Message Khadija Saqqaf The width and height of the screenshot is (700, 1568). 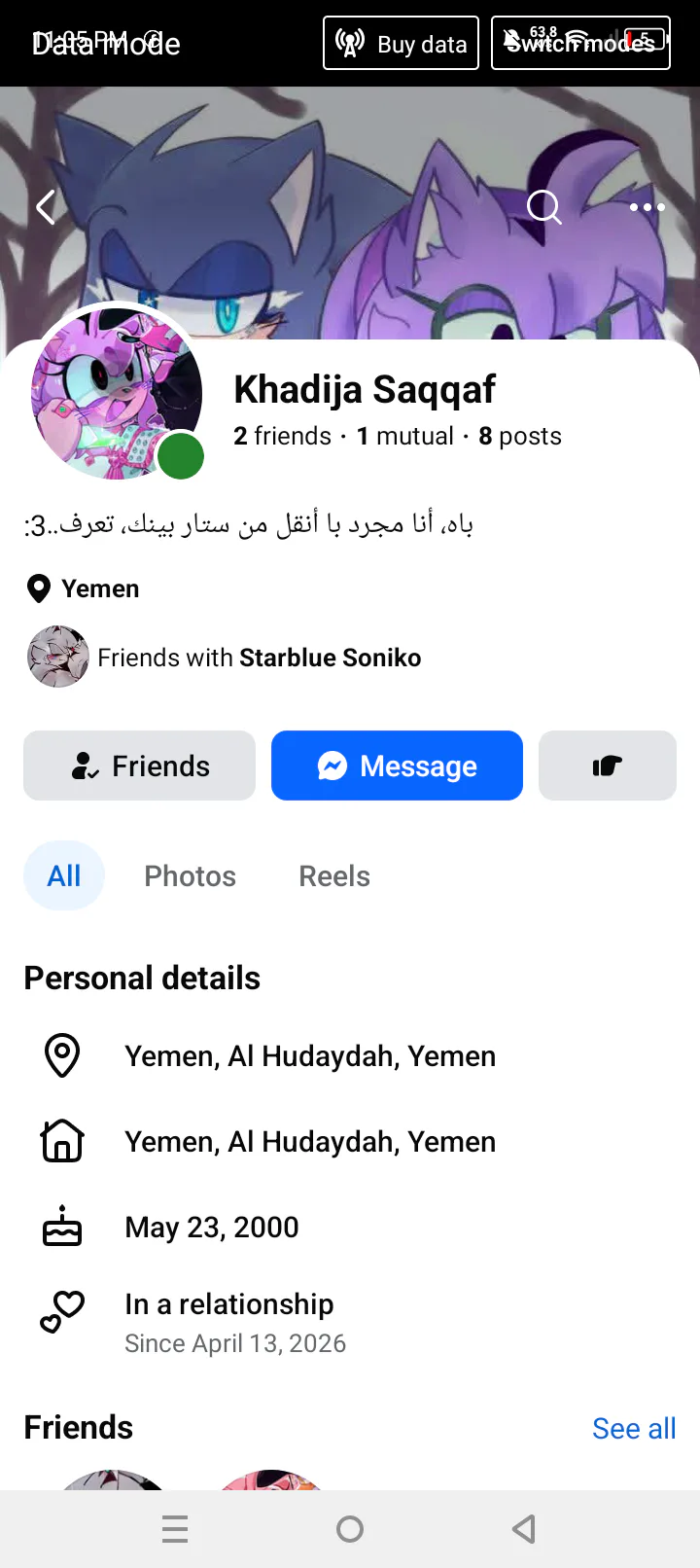point(397,766)
